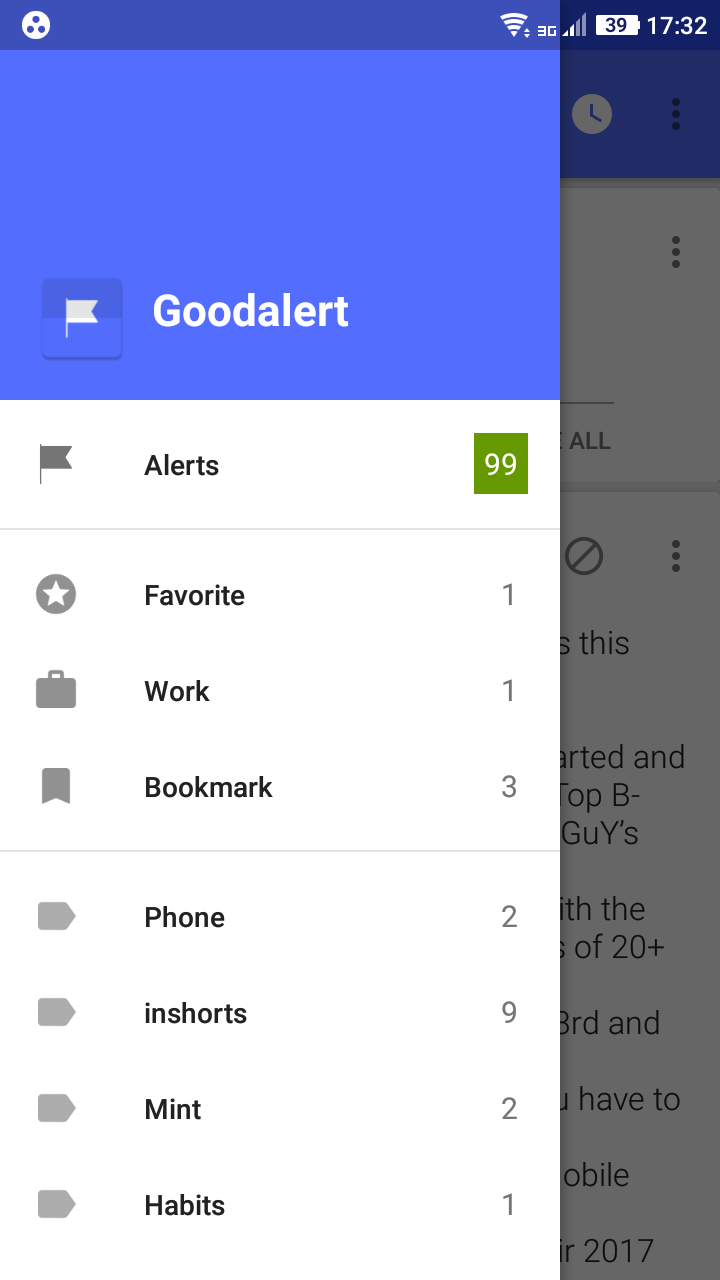The height and width of the screenshot is (1280, 720).
Task: Open the overflow menu in the top toolbar
Action: 676,113
